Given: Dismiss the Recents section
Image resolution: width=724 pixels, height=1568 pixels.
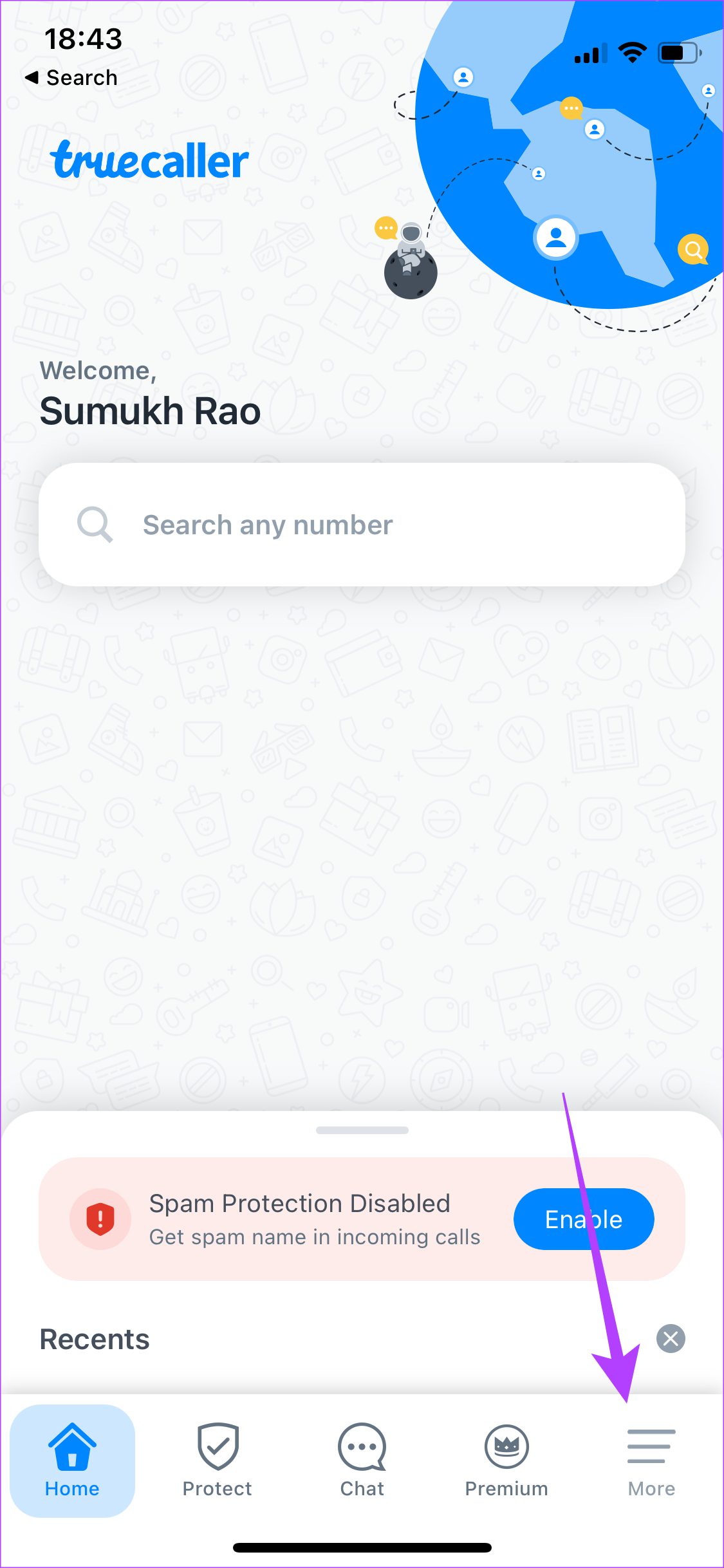Looking at the screenshot, I should pos(671,1339).
